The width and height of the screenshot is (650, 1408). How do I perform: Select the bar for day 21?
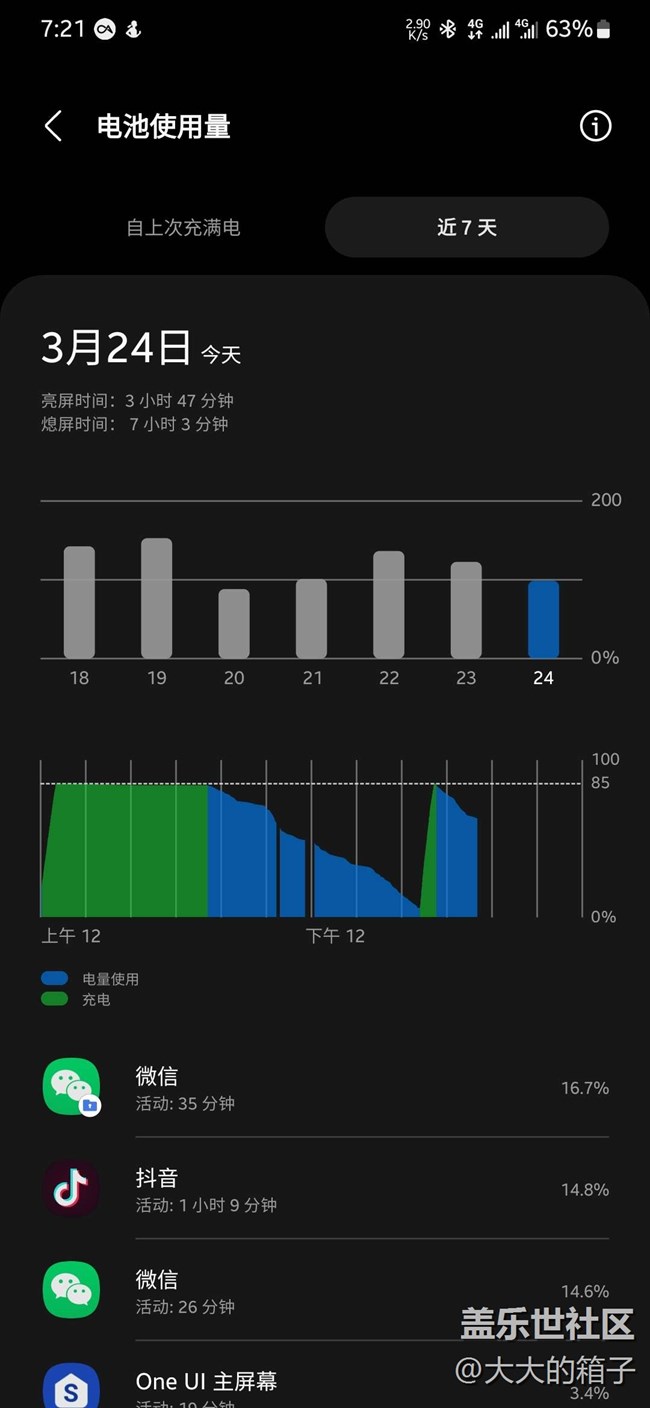click(x=311, y=618)
